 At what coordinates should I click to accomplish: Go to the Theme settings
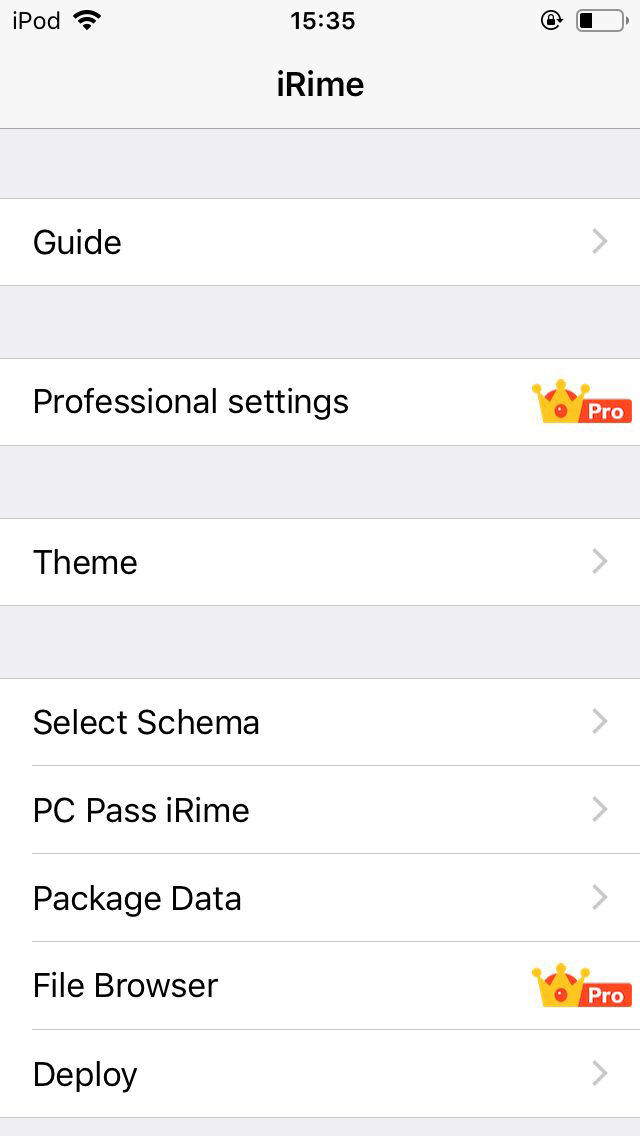[320, 562]
